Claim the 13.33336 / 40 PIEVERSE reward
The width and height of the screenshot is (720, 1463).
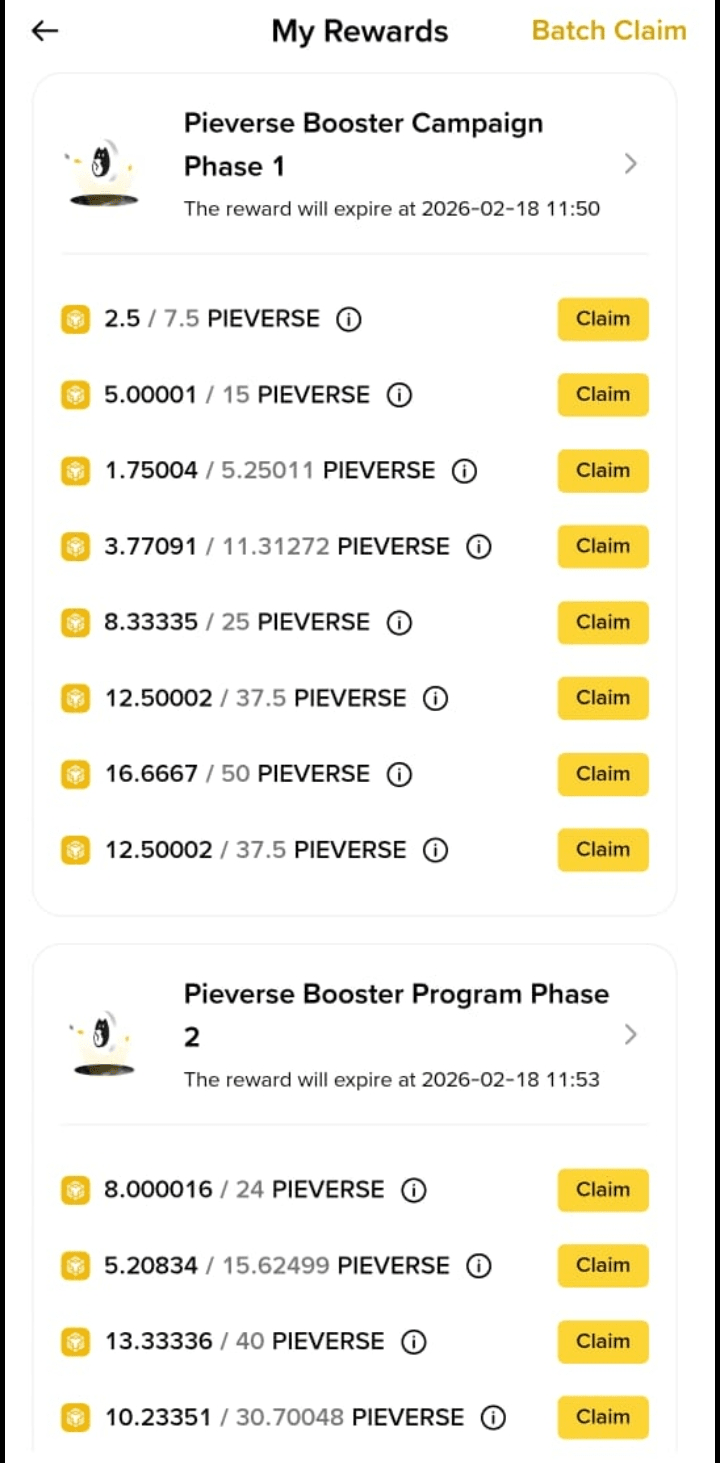point(602,1342)
